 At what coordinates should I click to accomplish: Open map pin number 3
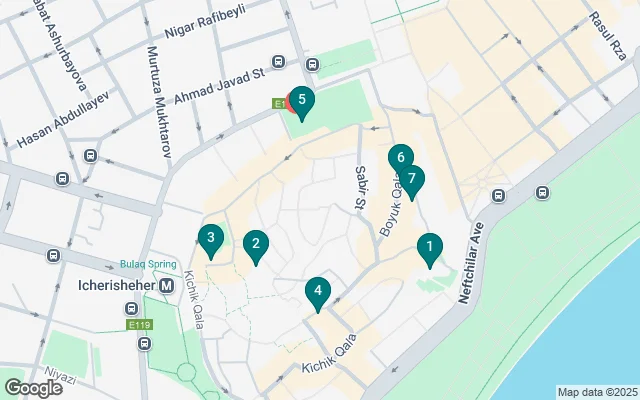coord(210,238)
